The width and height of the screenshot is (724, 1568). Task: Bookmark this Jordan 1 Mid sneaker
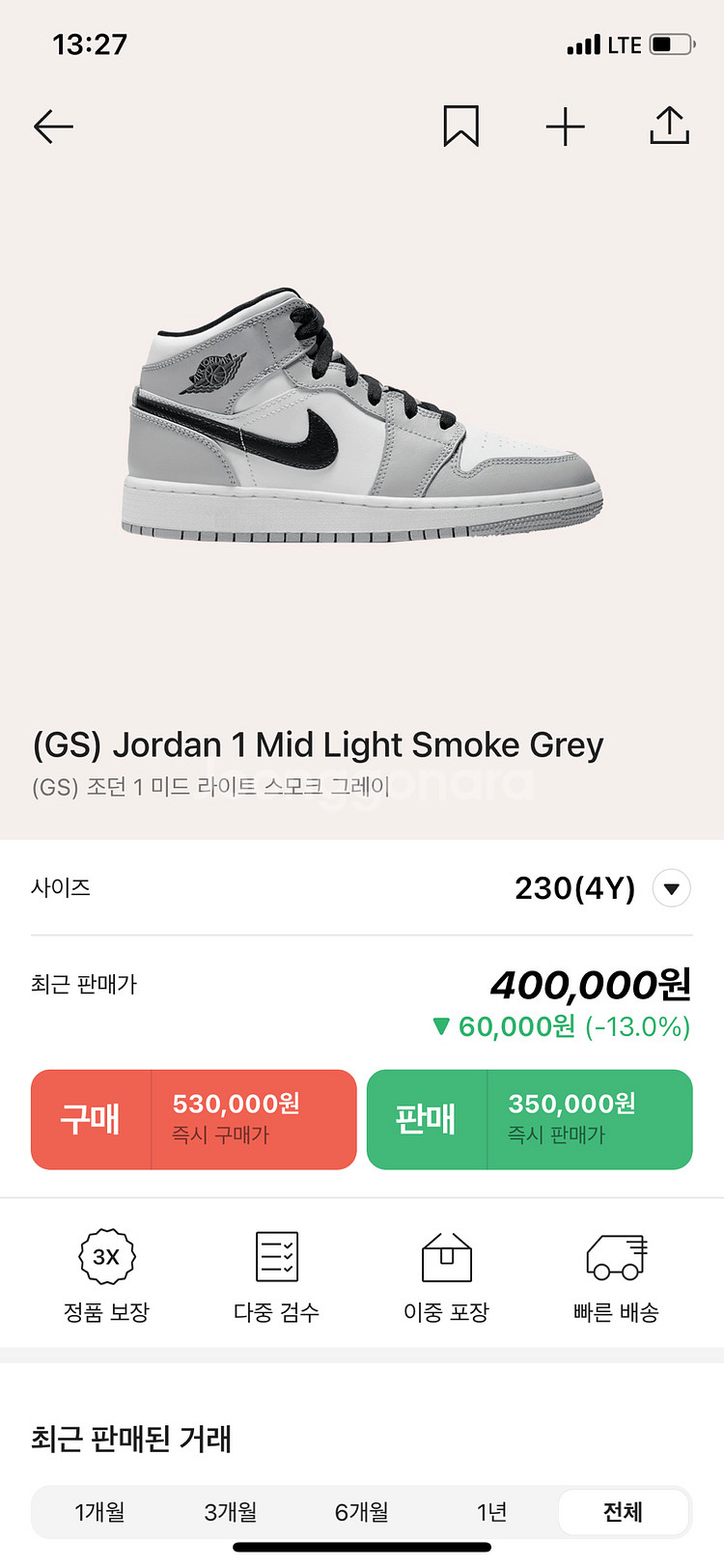click(x=460, y=126)
